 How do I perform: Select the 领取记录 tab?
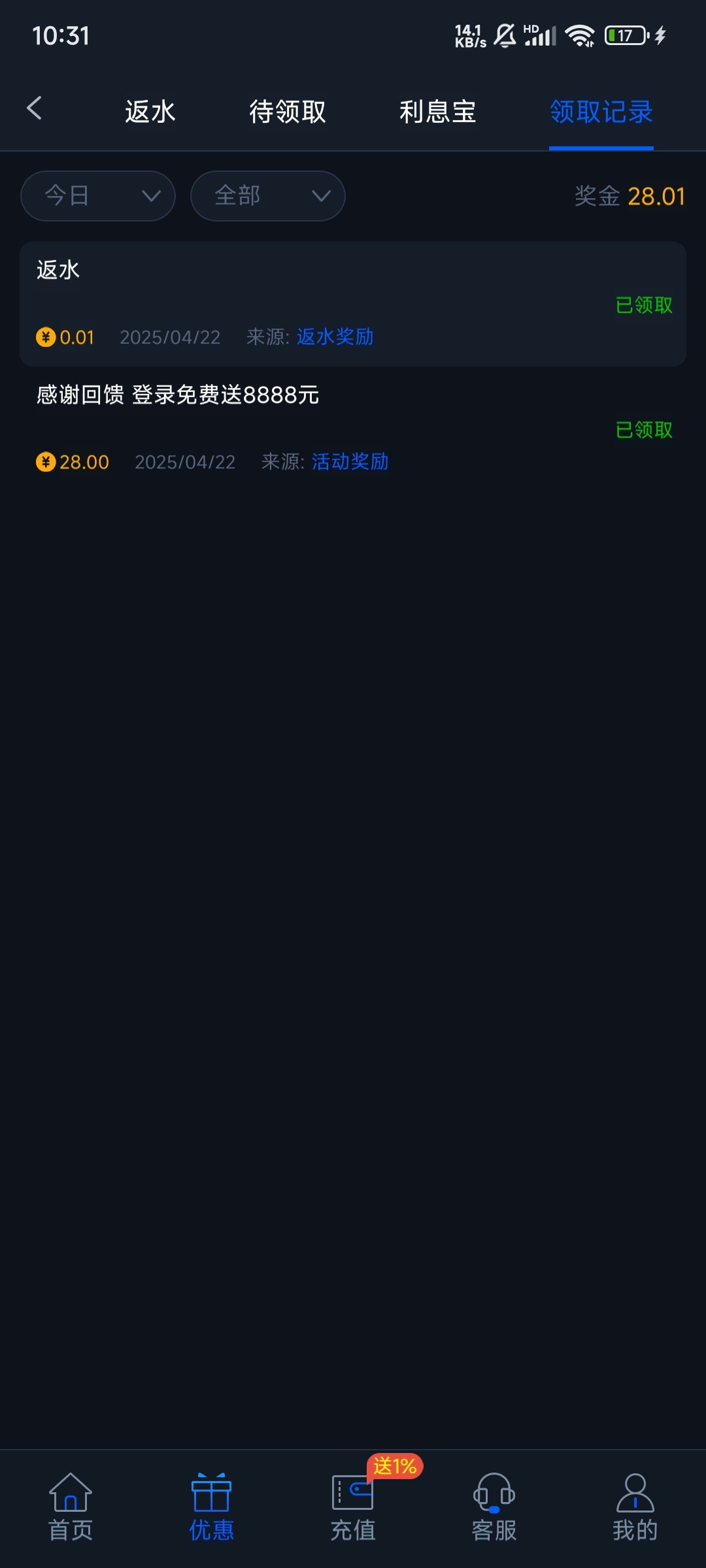click(601, 112)
